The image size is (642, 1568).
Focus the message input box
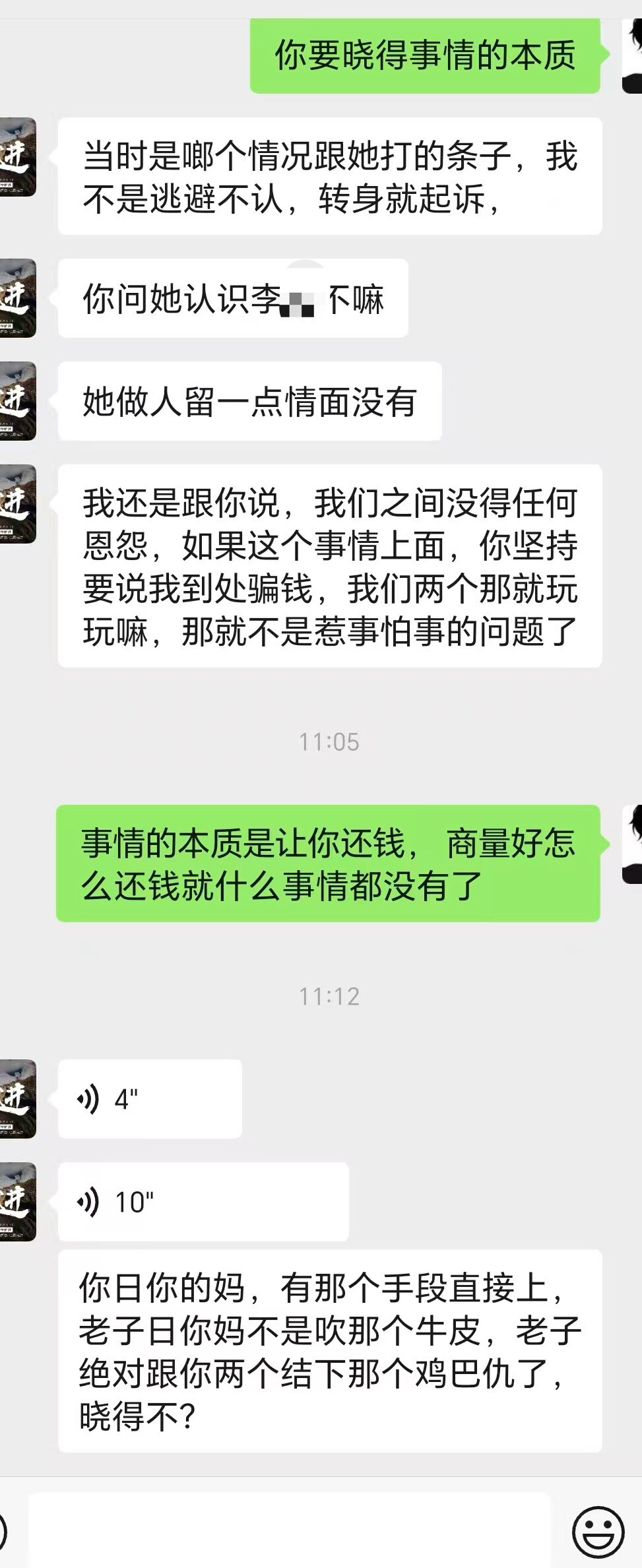(289, 1532)
